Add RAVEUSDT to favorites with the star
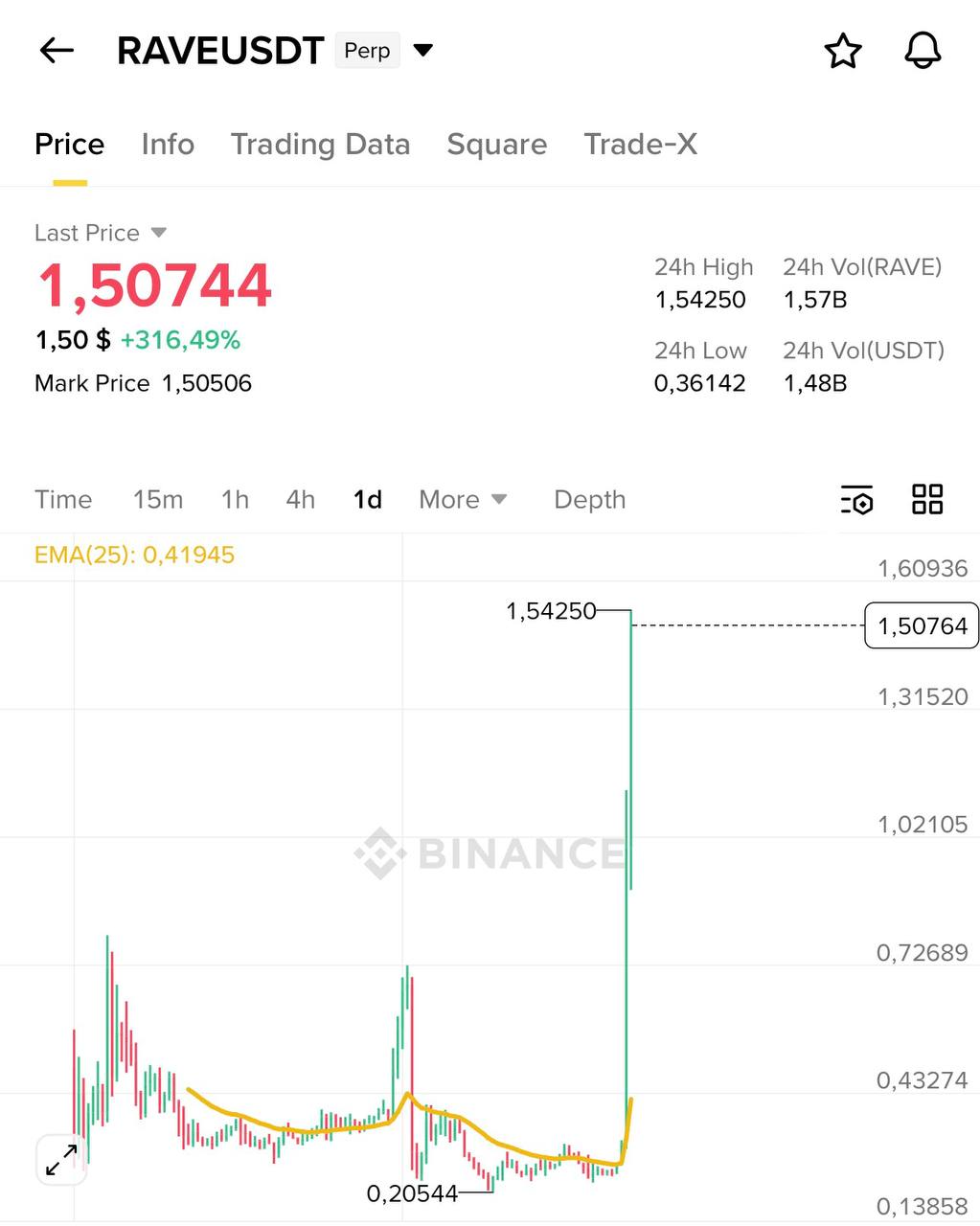Viewport: 980px width, 1226px height. click(843, 51)
